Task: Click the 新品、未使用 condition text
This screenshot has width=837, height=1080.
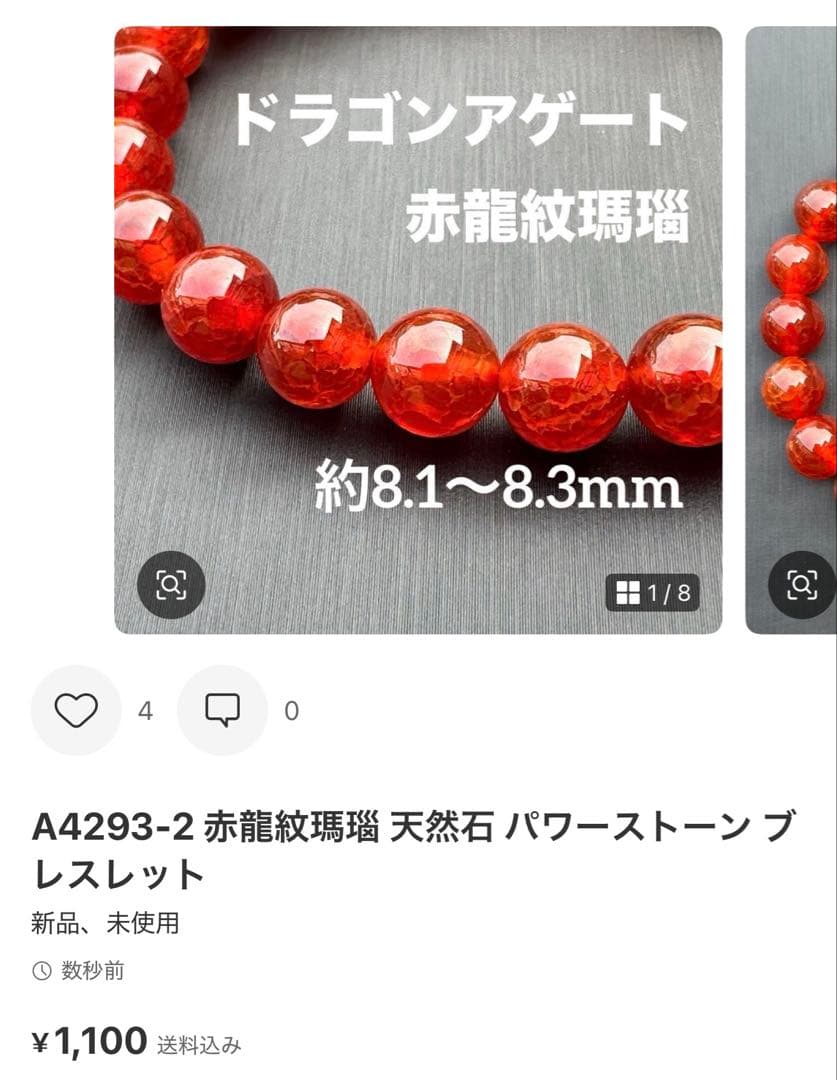Action: pyautogui.click(x=105, y=924)
